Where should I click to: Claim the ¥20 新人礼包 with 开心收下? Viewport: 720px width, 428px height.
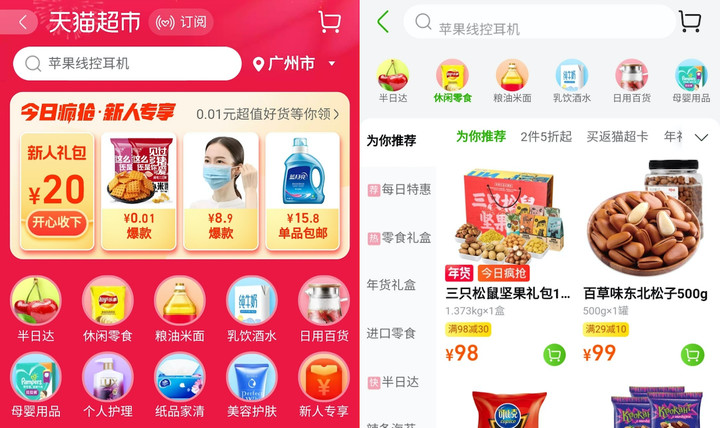(57, 222)
